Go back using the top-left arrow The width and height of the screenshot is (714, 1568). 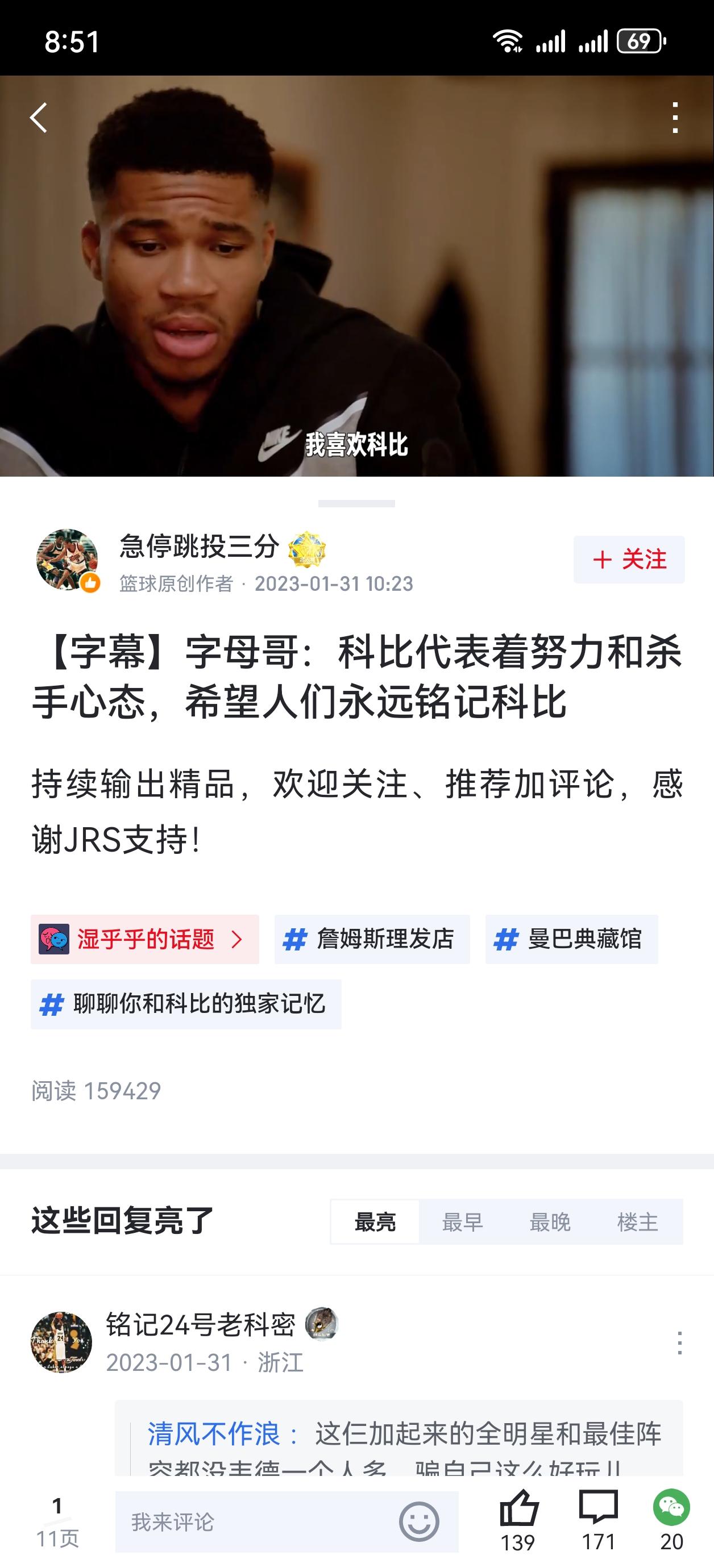click(x=39, y=118)
